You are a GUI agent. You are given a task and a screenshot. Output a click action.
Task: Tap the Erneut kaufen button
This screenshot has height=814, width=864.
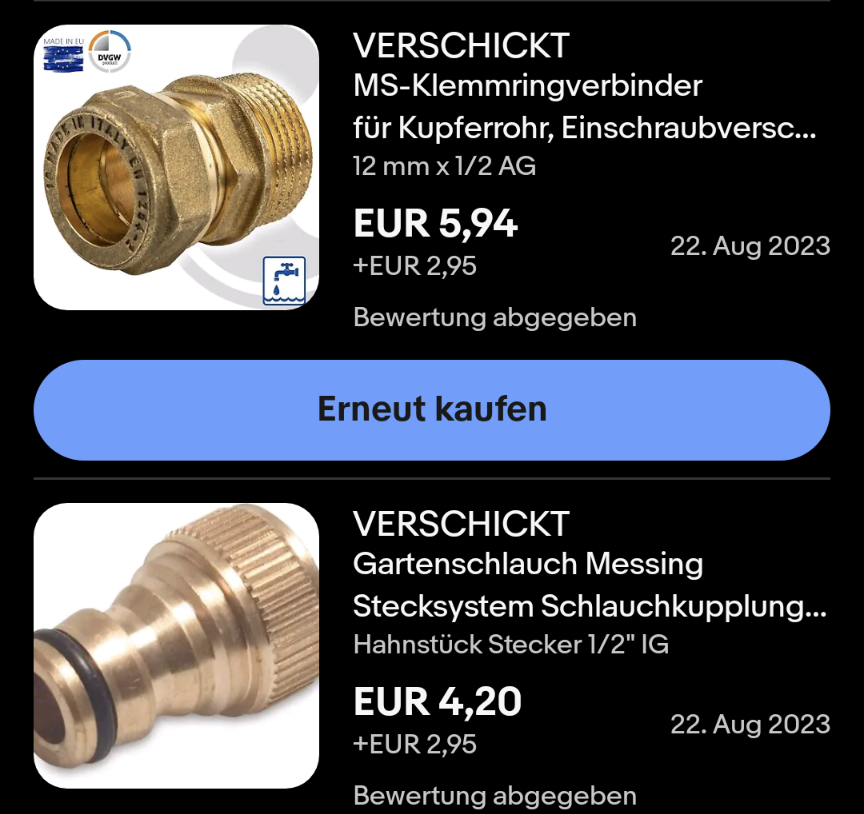point(432,410)
